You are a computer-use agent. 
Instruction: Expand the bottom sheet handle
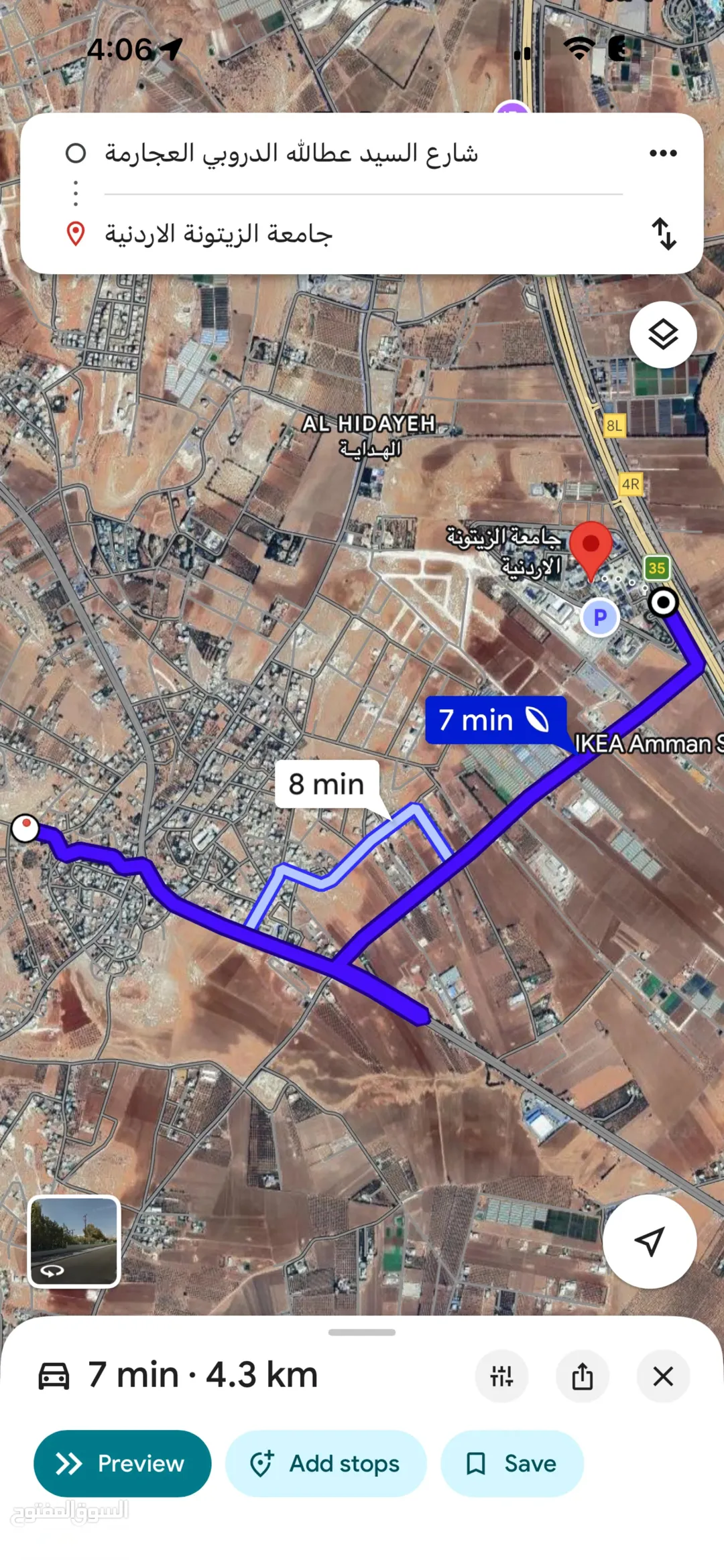tap(362, 1332)
